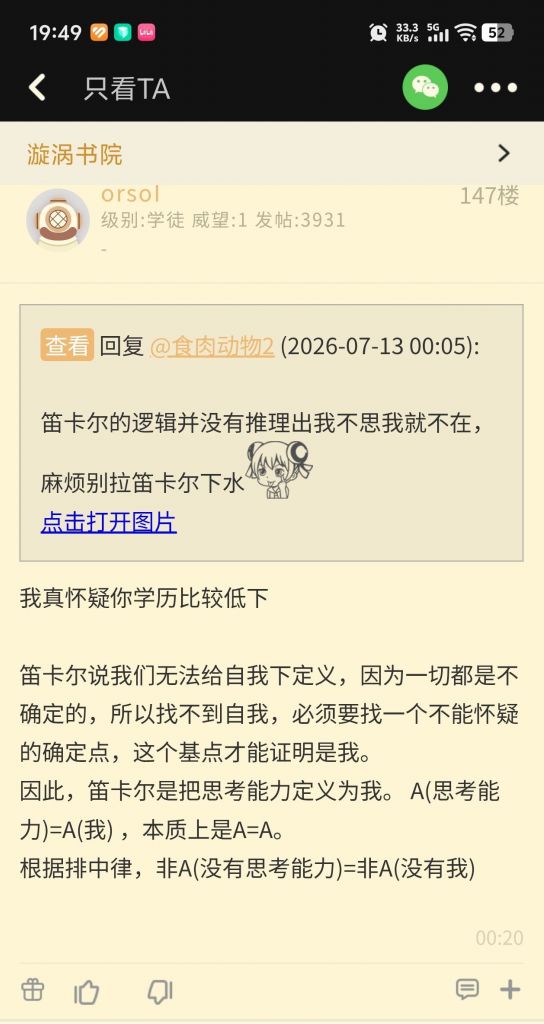This screenshot has height=1024, width=544.
Task: Go back with the top-left arrow
Action: point(37,88)
